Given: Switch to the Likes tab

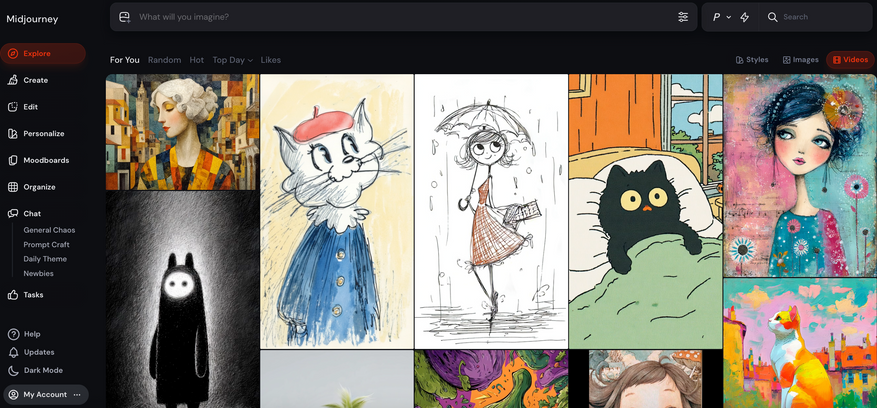Looking at the screenshot, I should [x=270, y=60].
